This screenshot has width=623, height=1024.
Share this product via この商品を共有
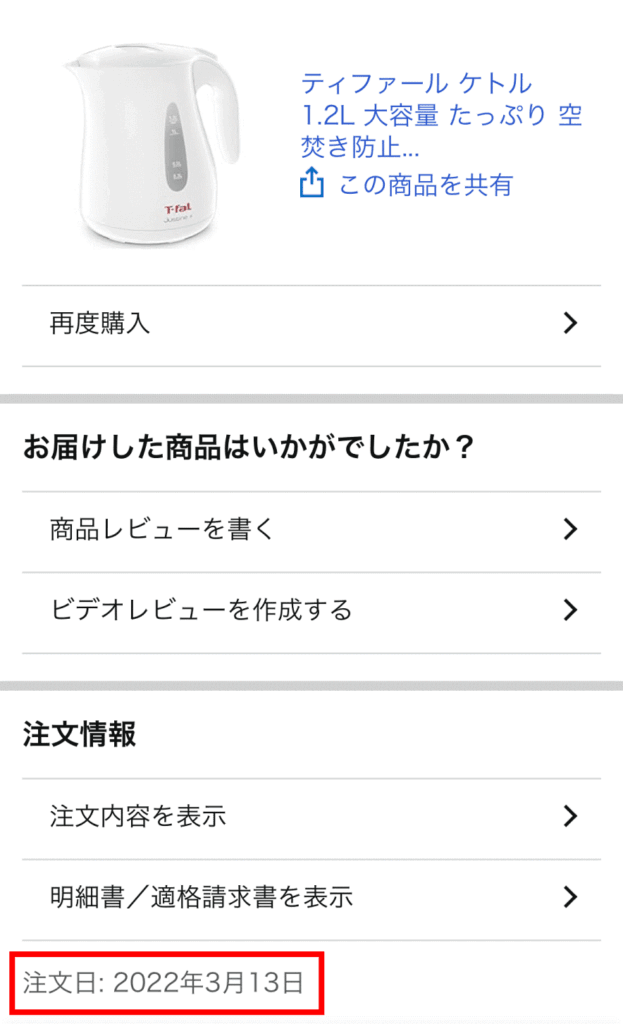click(x=406, y=184)
